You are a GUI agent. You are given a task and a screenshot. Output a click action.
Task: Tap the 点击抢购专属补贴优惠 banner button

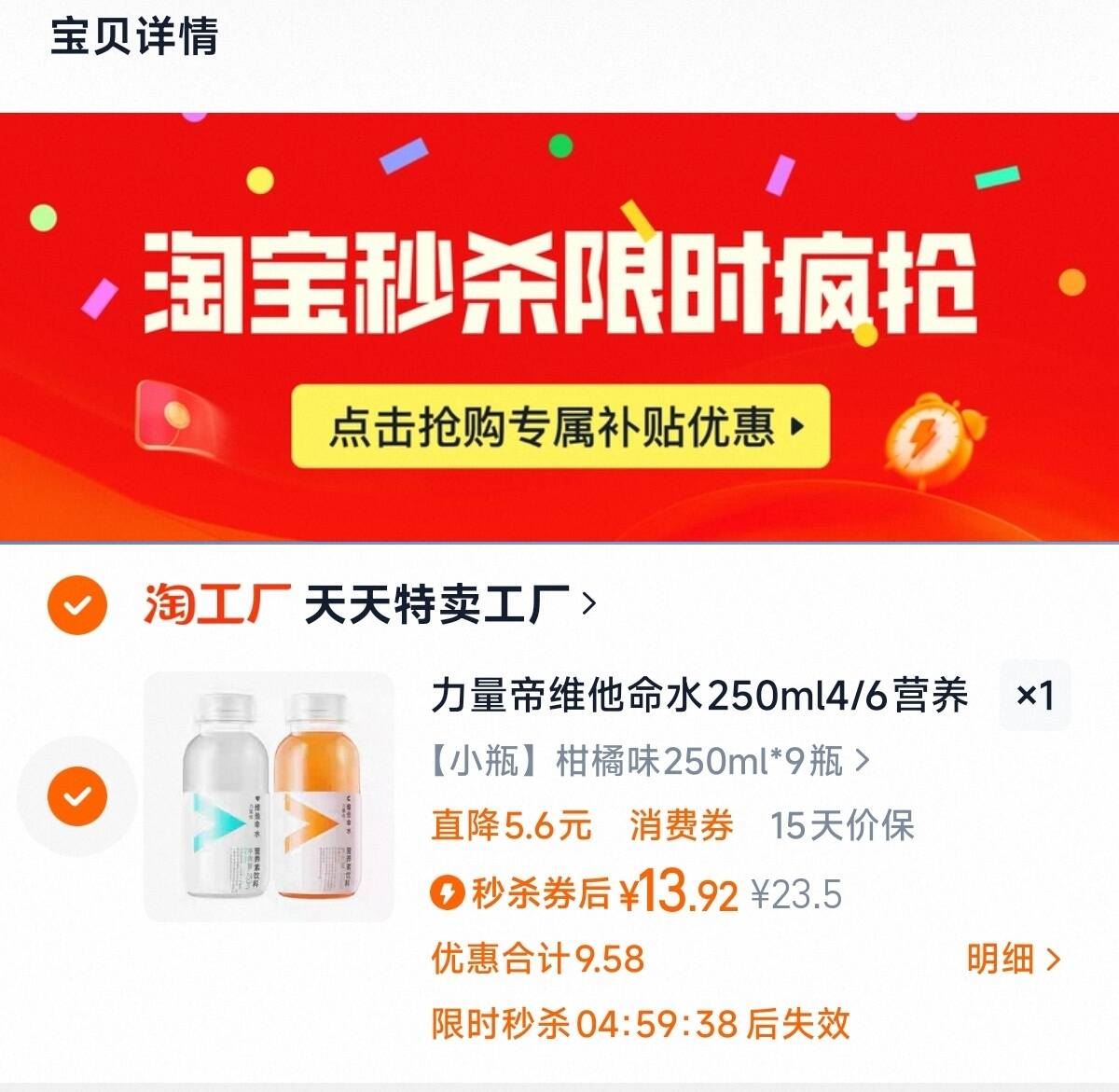560,426
